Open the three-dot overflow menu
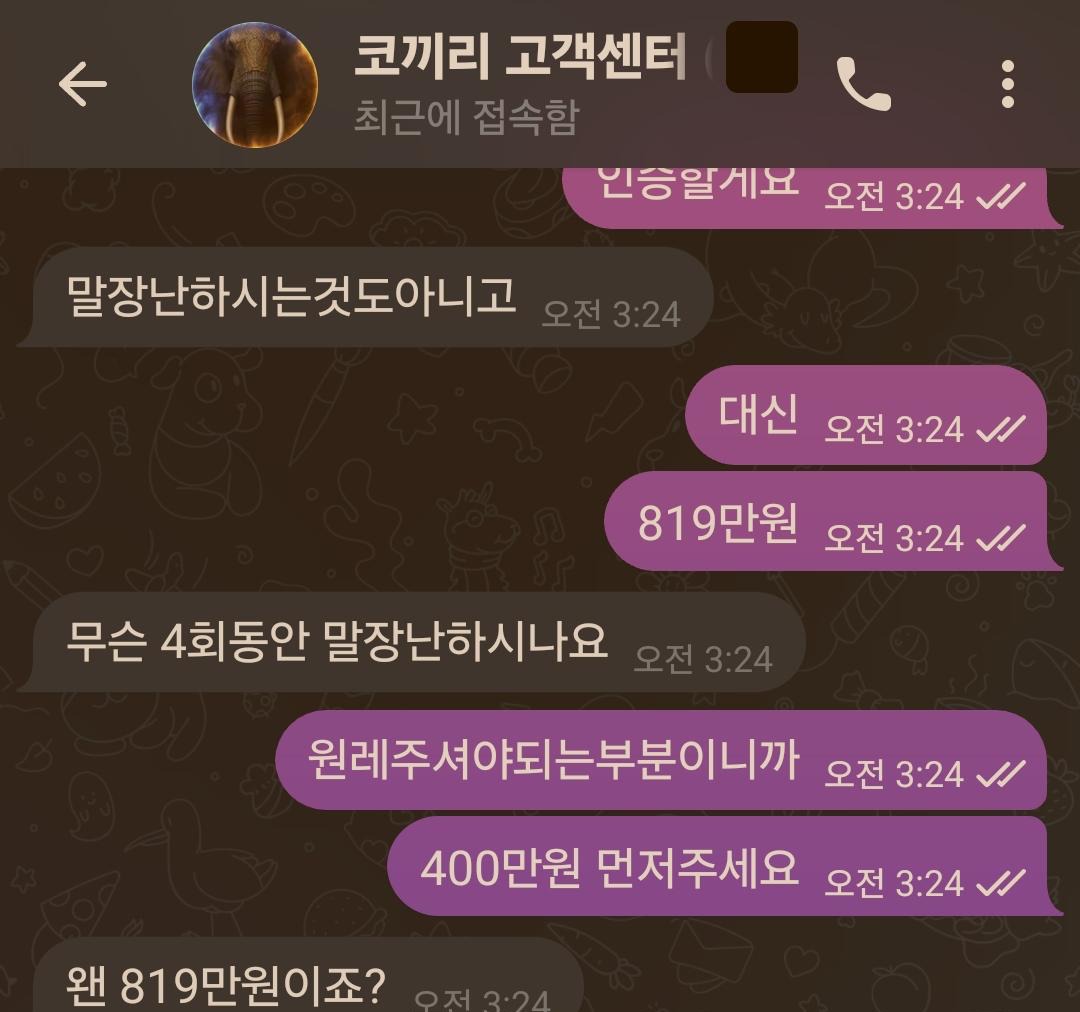 click(1007, 84)
